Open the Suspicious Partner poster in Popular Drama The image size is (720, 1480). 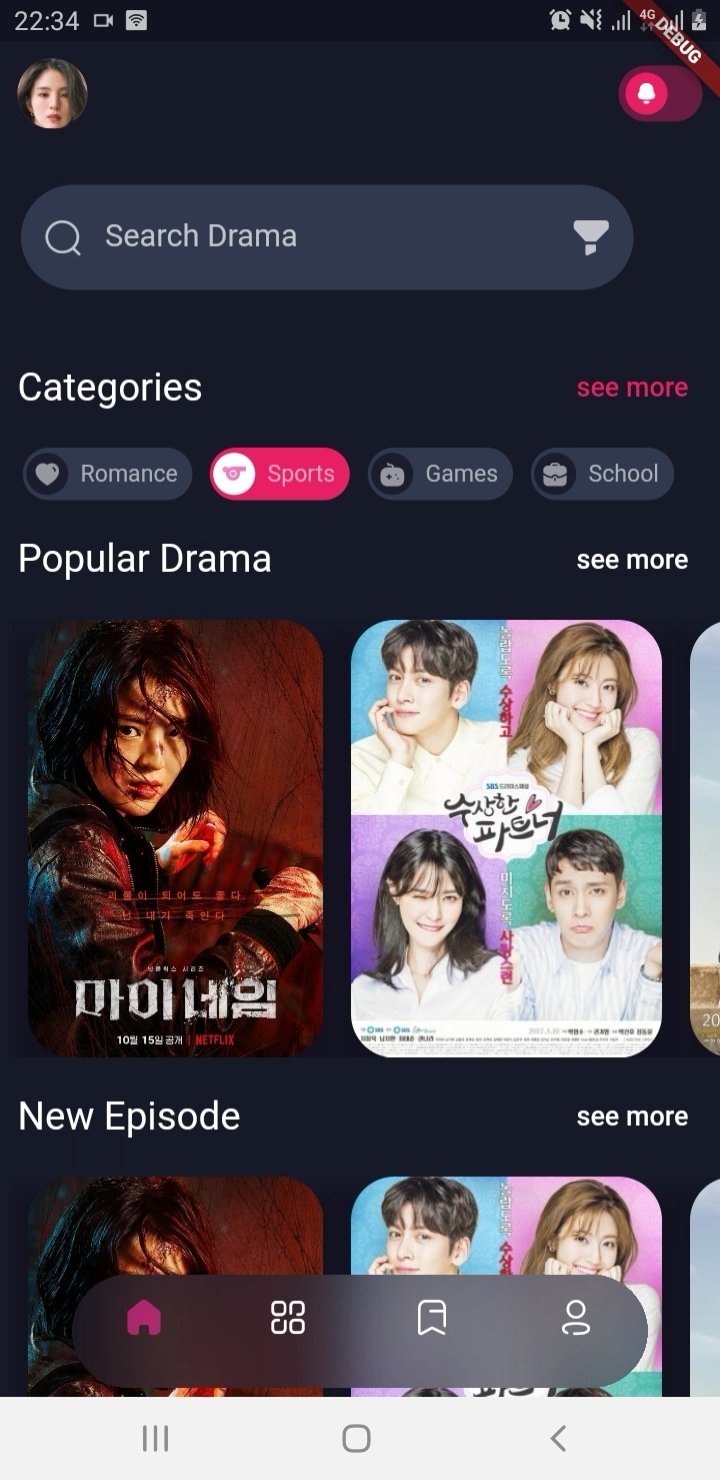coord(506,837)
